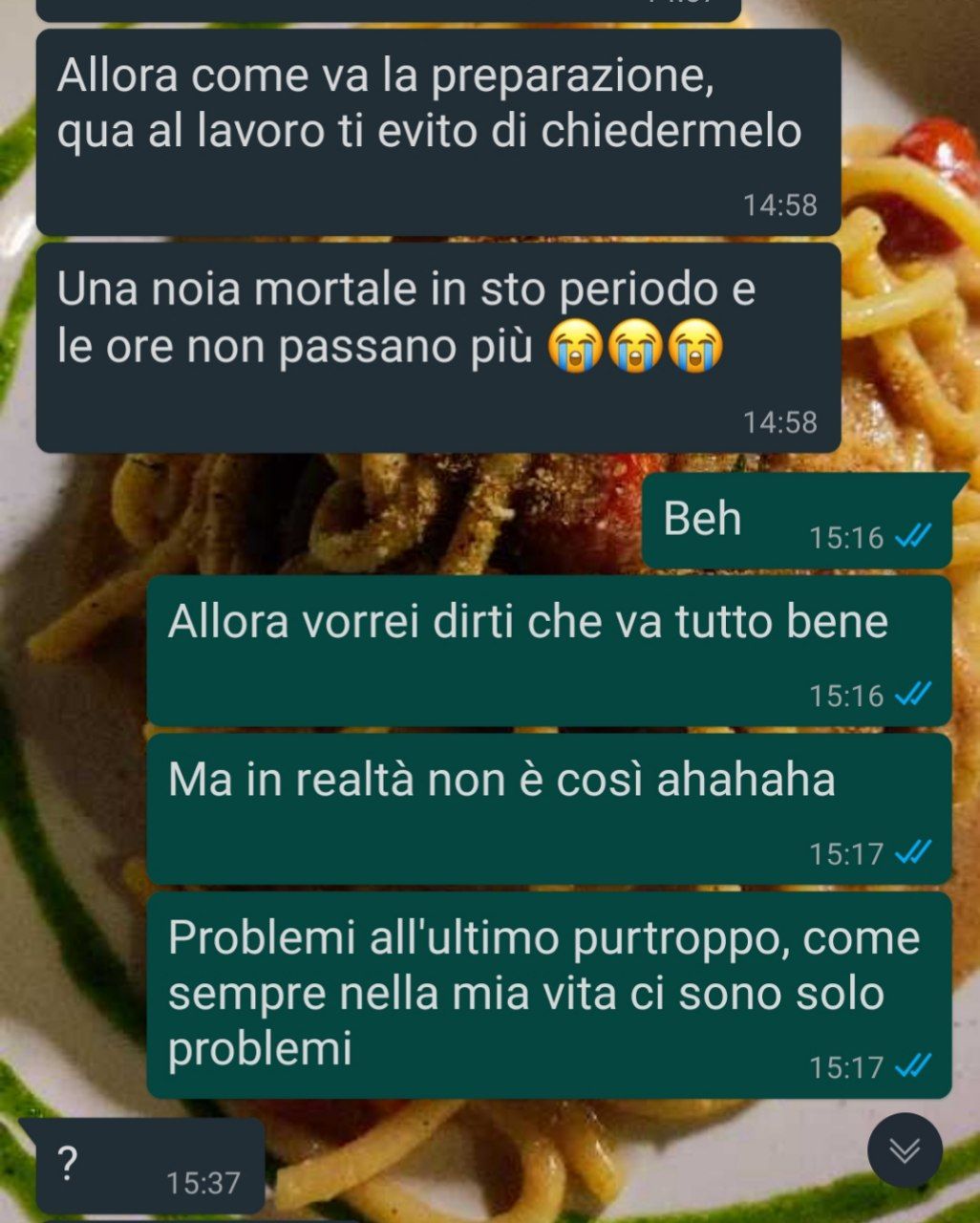Jump to the latest messages
Screen dimensions: 980x1223
click(x=904, y=1150)
